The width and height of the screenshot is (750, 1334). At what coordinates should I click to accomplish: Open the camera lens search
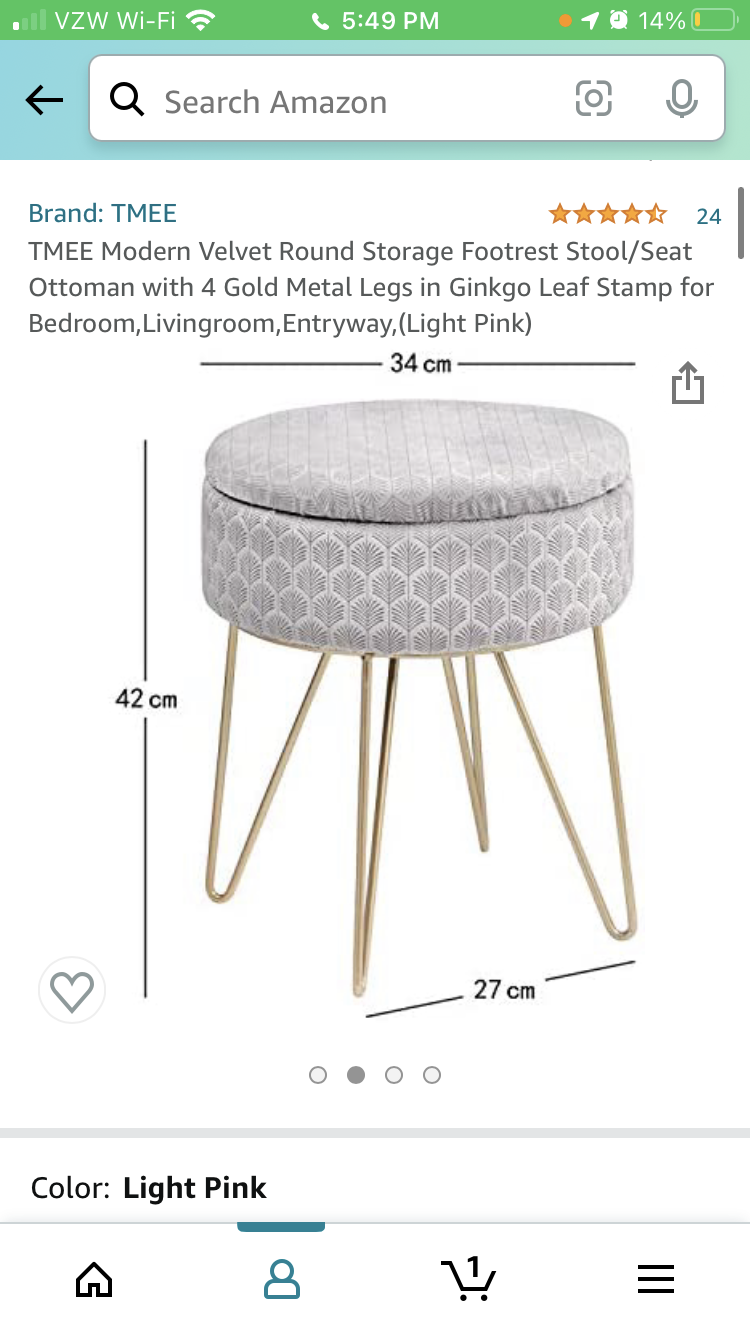tap(593, 98)
